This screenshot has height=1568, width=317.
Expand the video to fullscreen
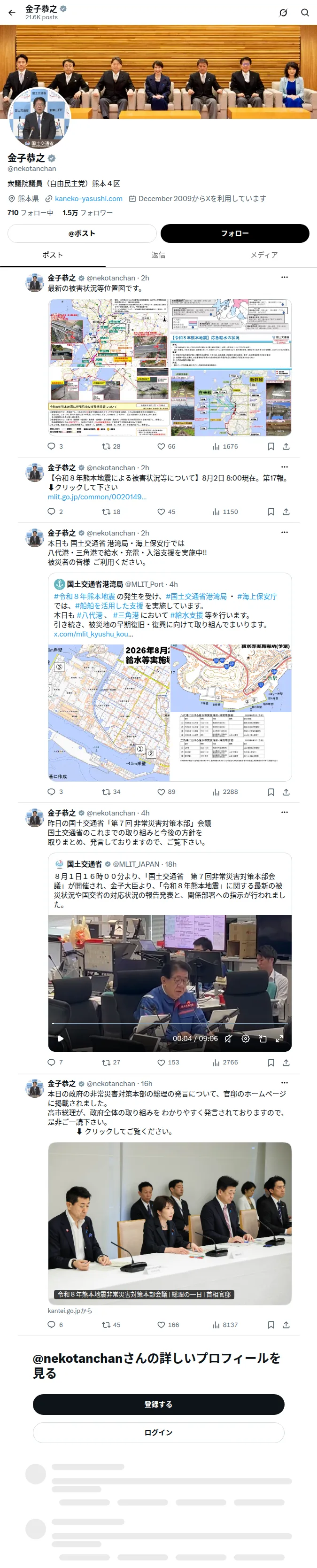(280, 1039)
